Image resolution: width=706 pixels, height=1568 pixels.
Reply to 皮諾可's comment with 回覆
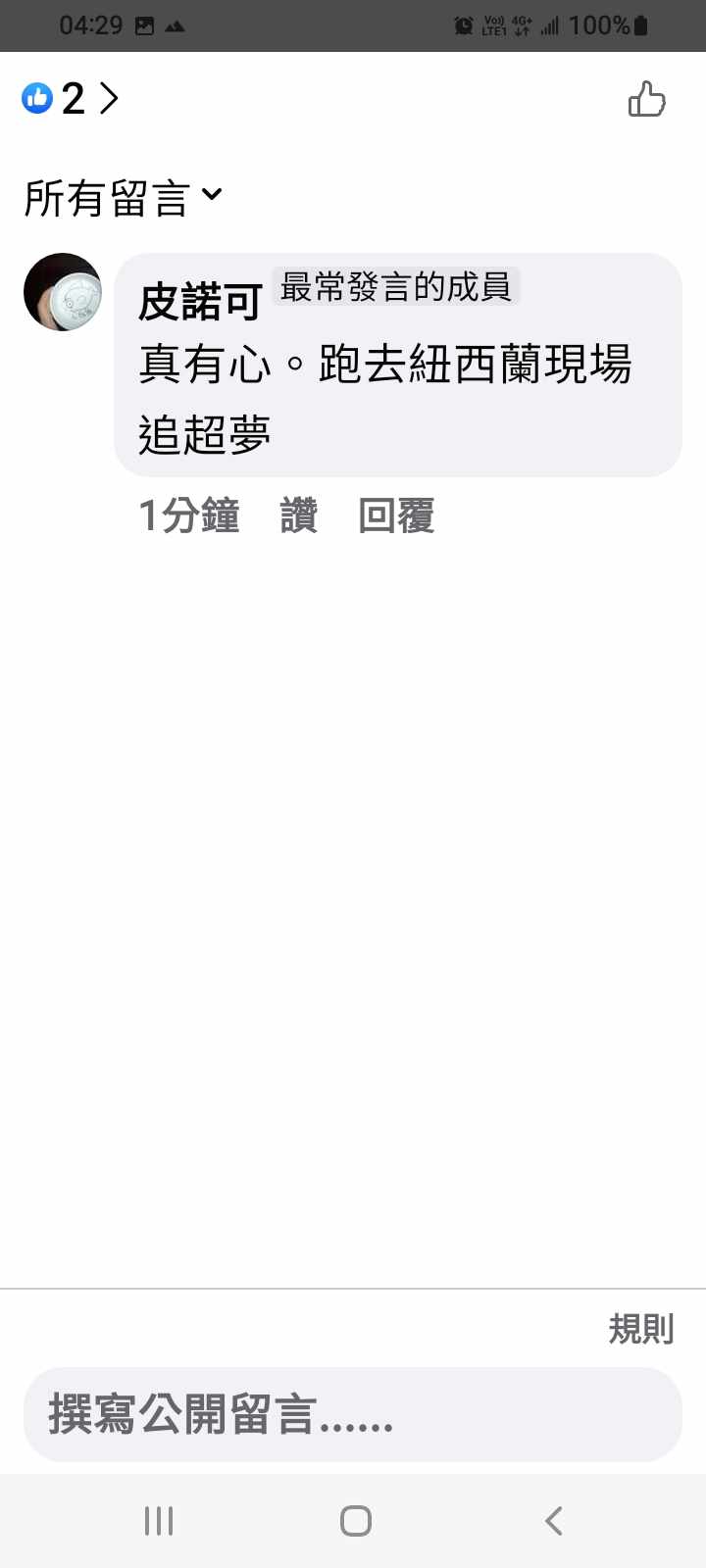tap(396, 515)
